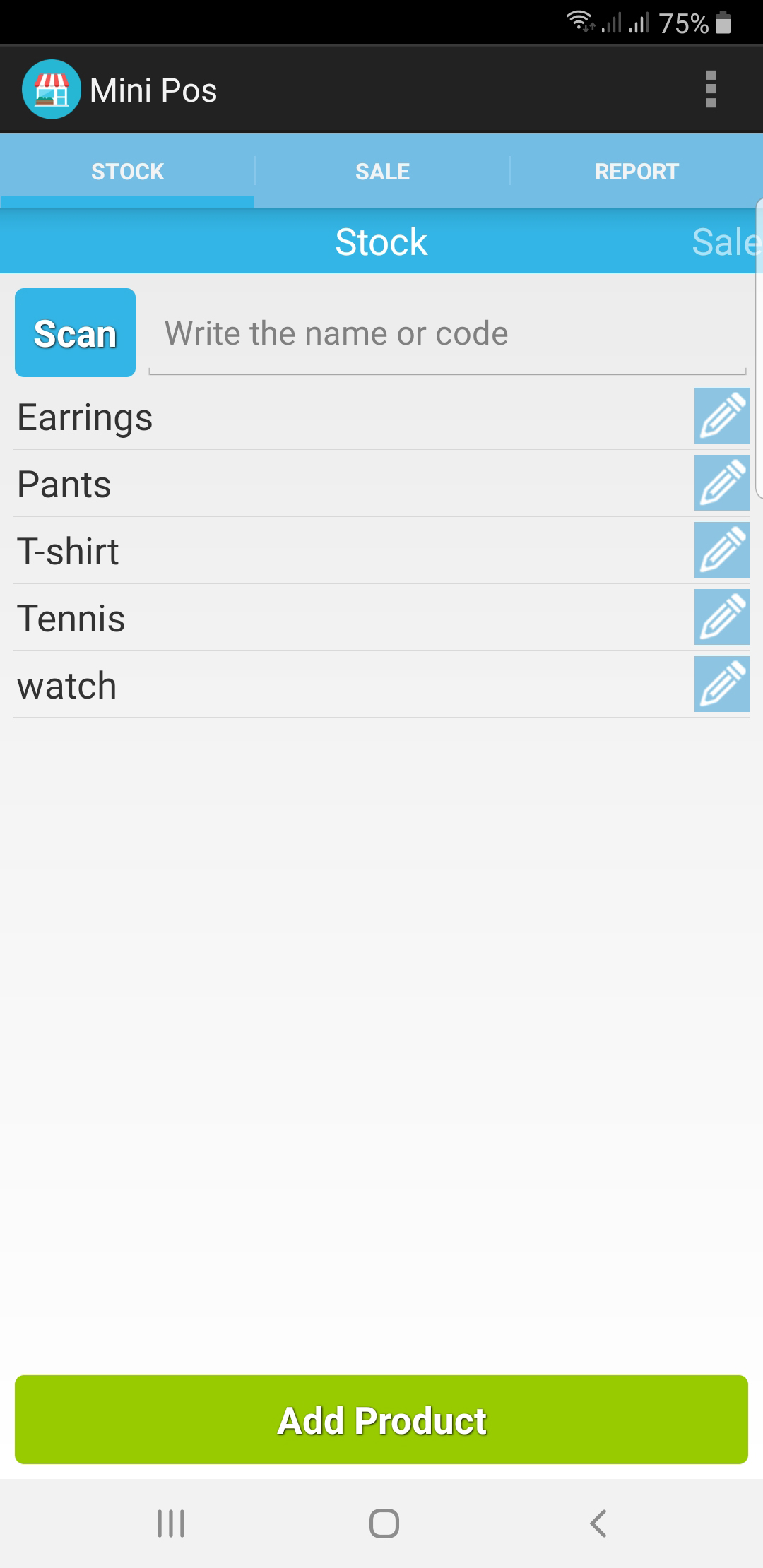Tap the Scan button
The width and height of the screenshot is (763, 1568).
click(x=75, y=333)
